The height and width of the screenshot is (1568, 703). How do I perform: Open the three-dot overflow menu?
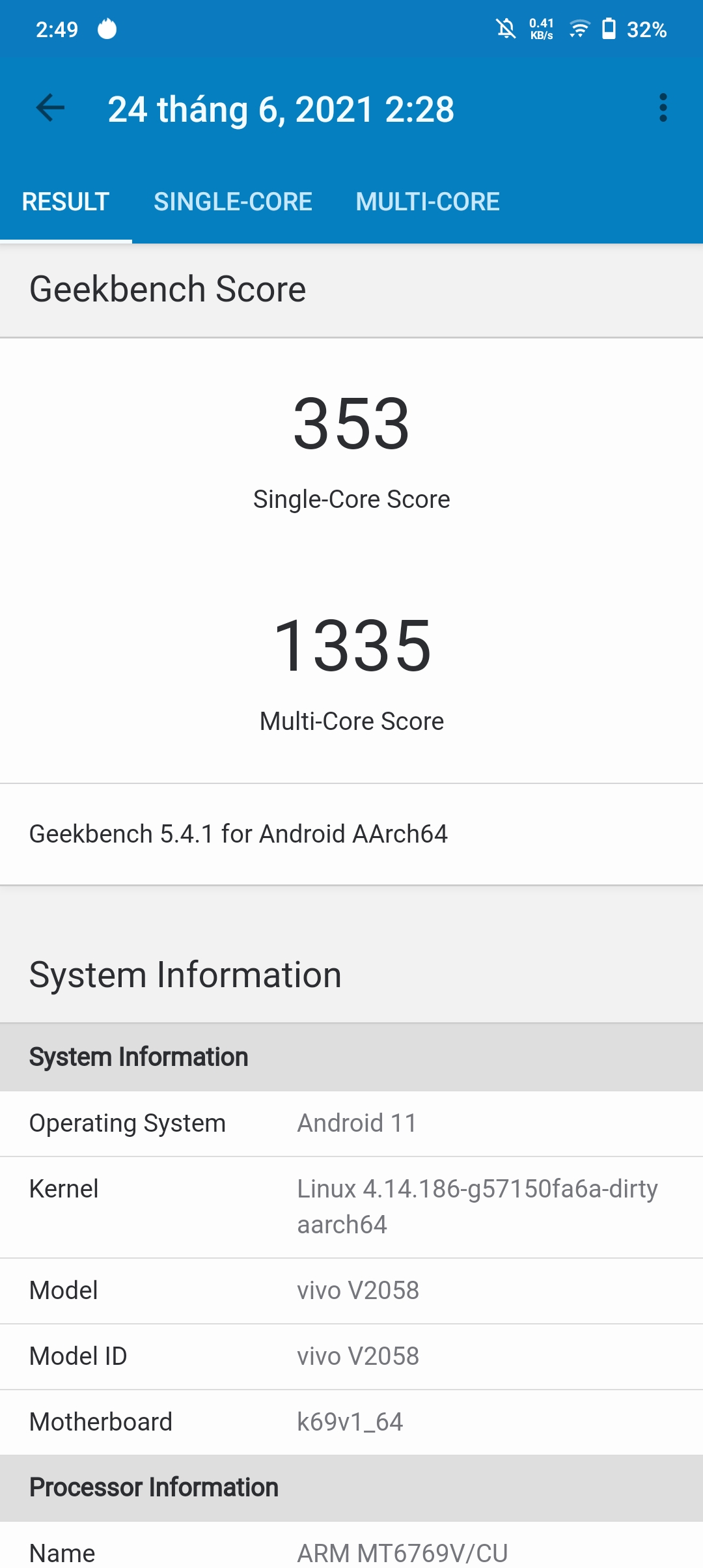pos(663,108)
